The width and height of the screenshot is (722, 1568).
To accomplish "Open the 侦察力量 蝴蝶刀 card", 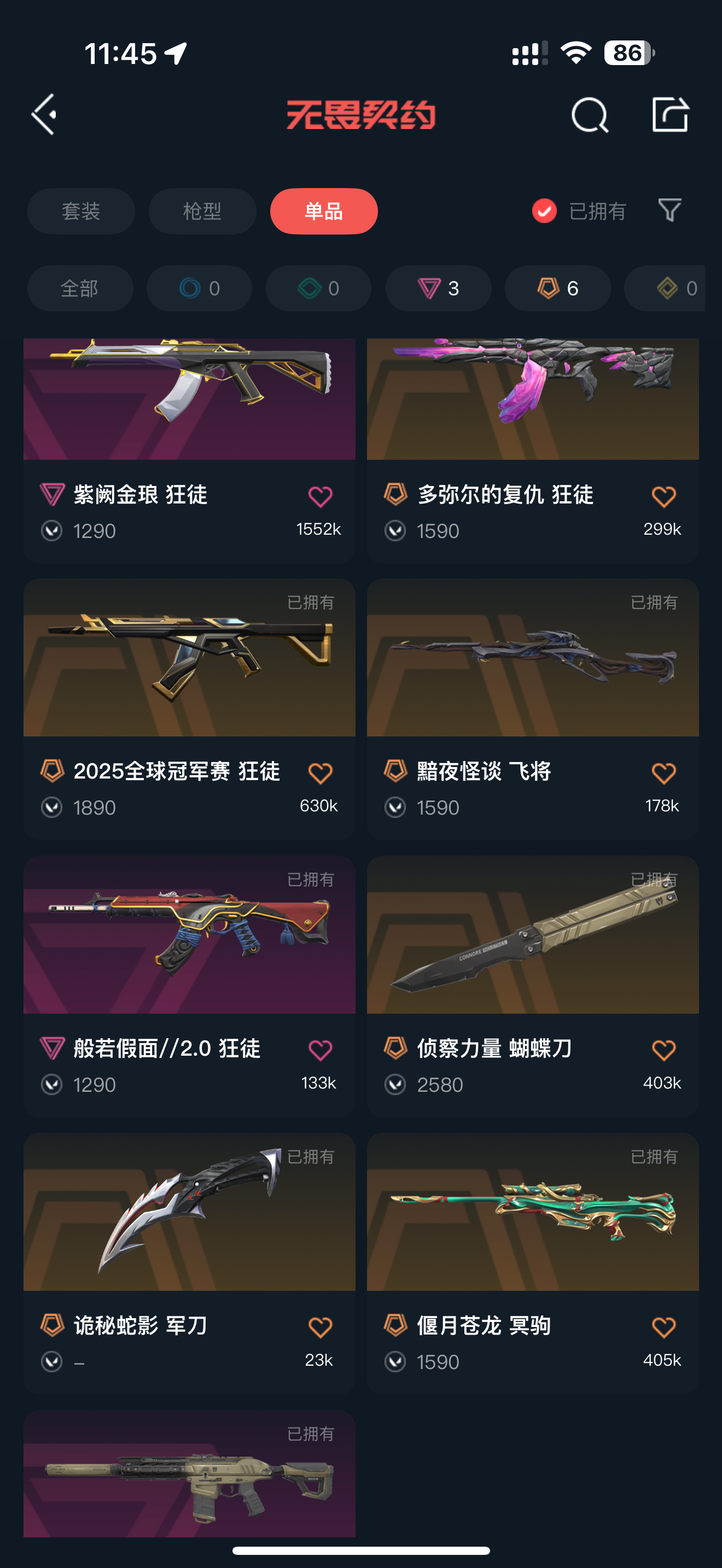I will tap(533, 986).
